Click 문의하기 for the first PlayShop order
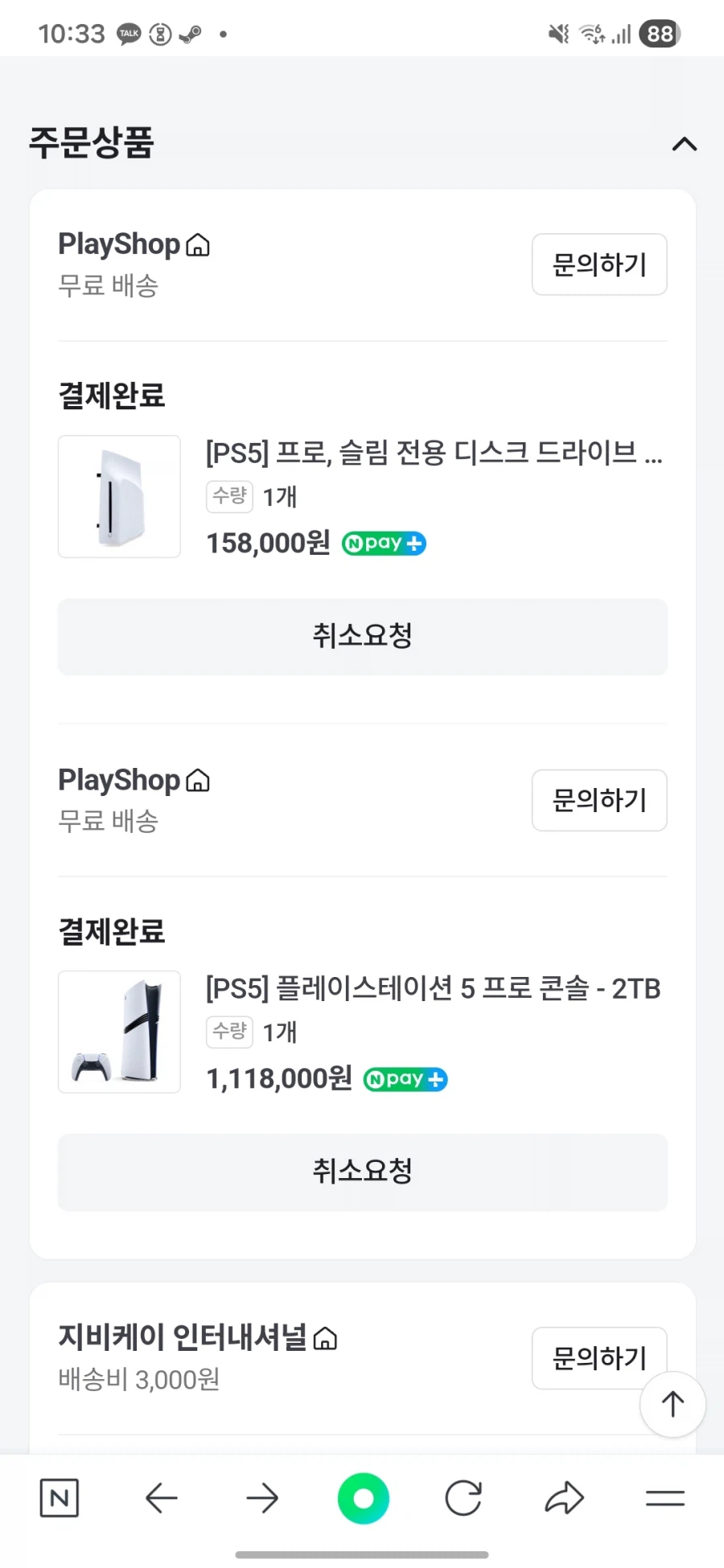The image size is (724, 1568). click(599, 265)
